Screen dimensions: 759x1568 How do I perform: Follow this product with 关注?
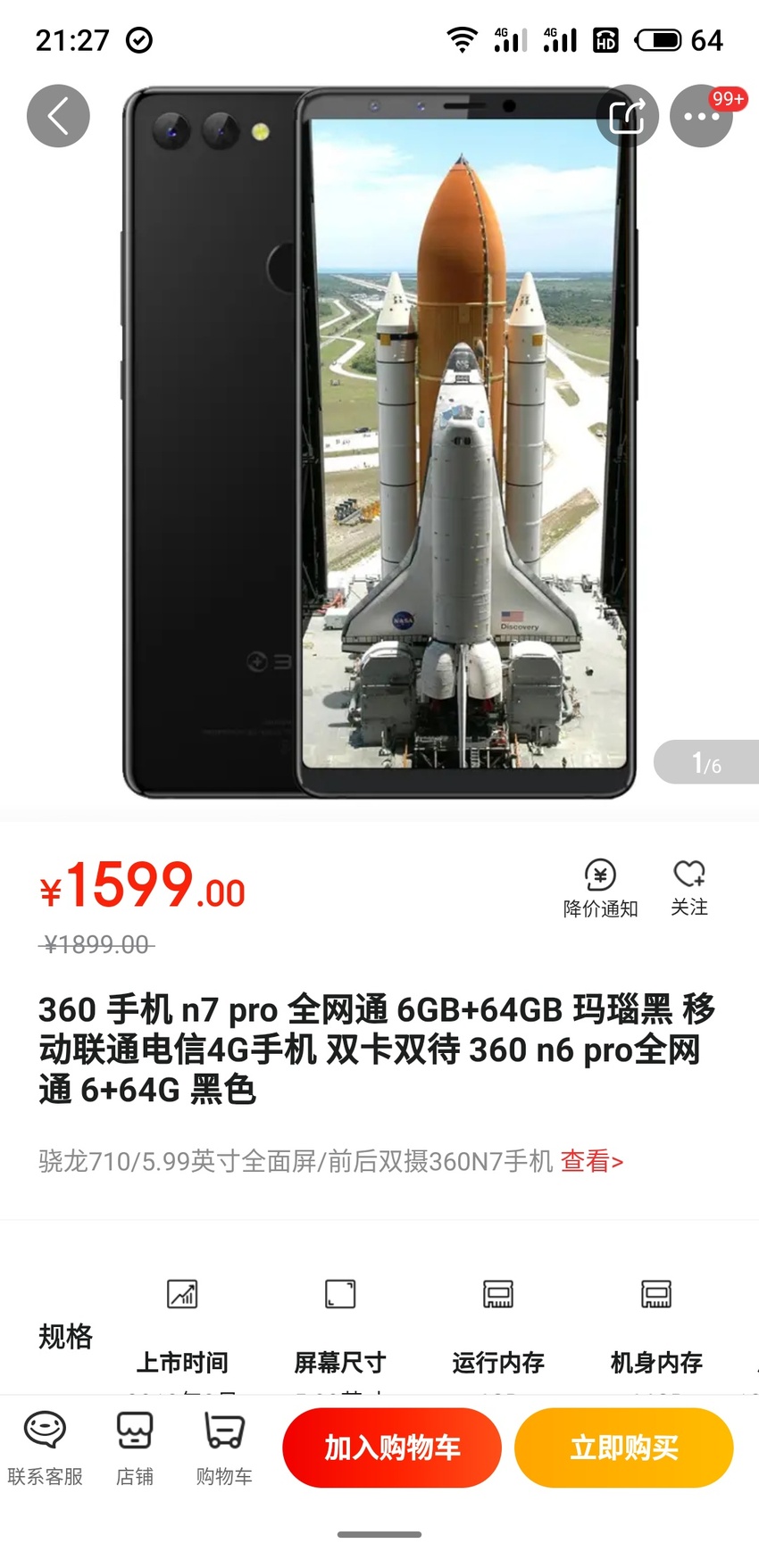689,888
